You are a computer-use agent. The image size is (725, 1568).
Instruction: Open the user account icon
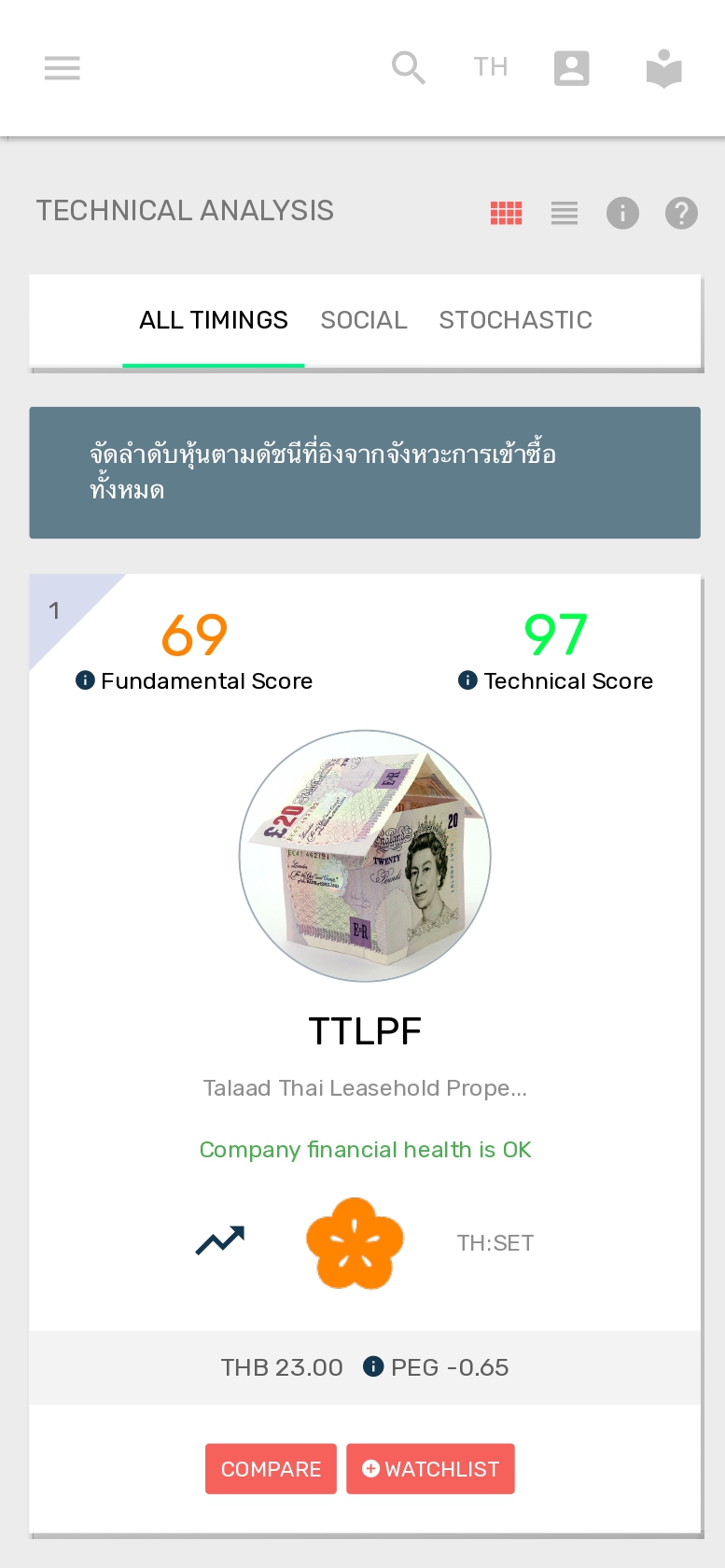click(571, 68)
